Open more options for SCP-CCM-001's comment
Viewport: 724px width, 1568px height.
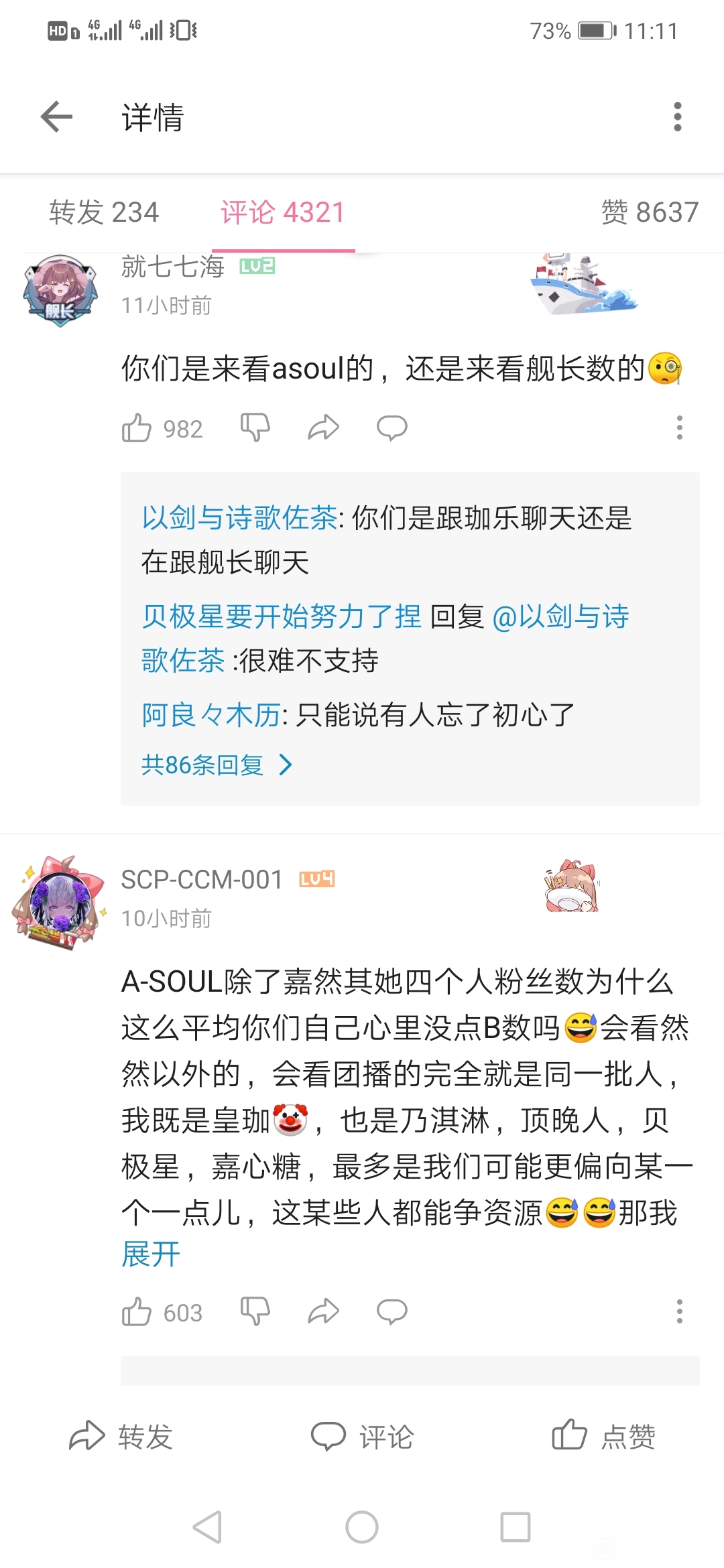[x=679, y=1311]
